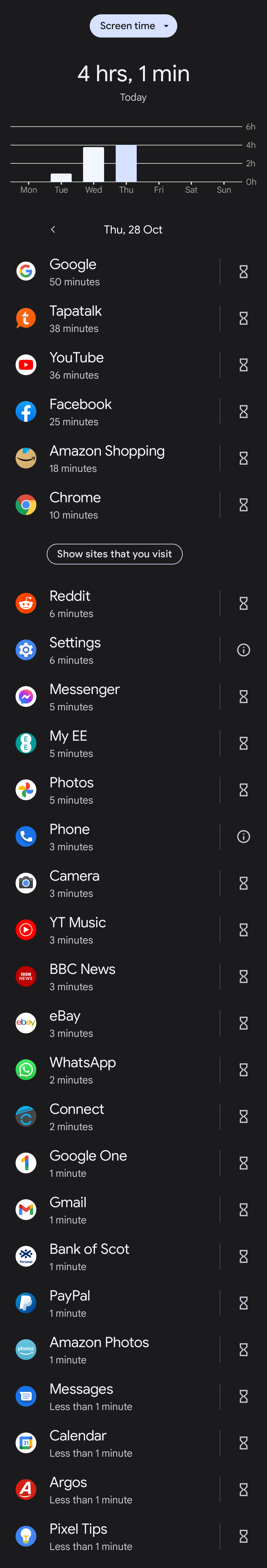
Task: Set app timer for My EE
Action: pos(243,743)
